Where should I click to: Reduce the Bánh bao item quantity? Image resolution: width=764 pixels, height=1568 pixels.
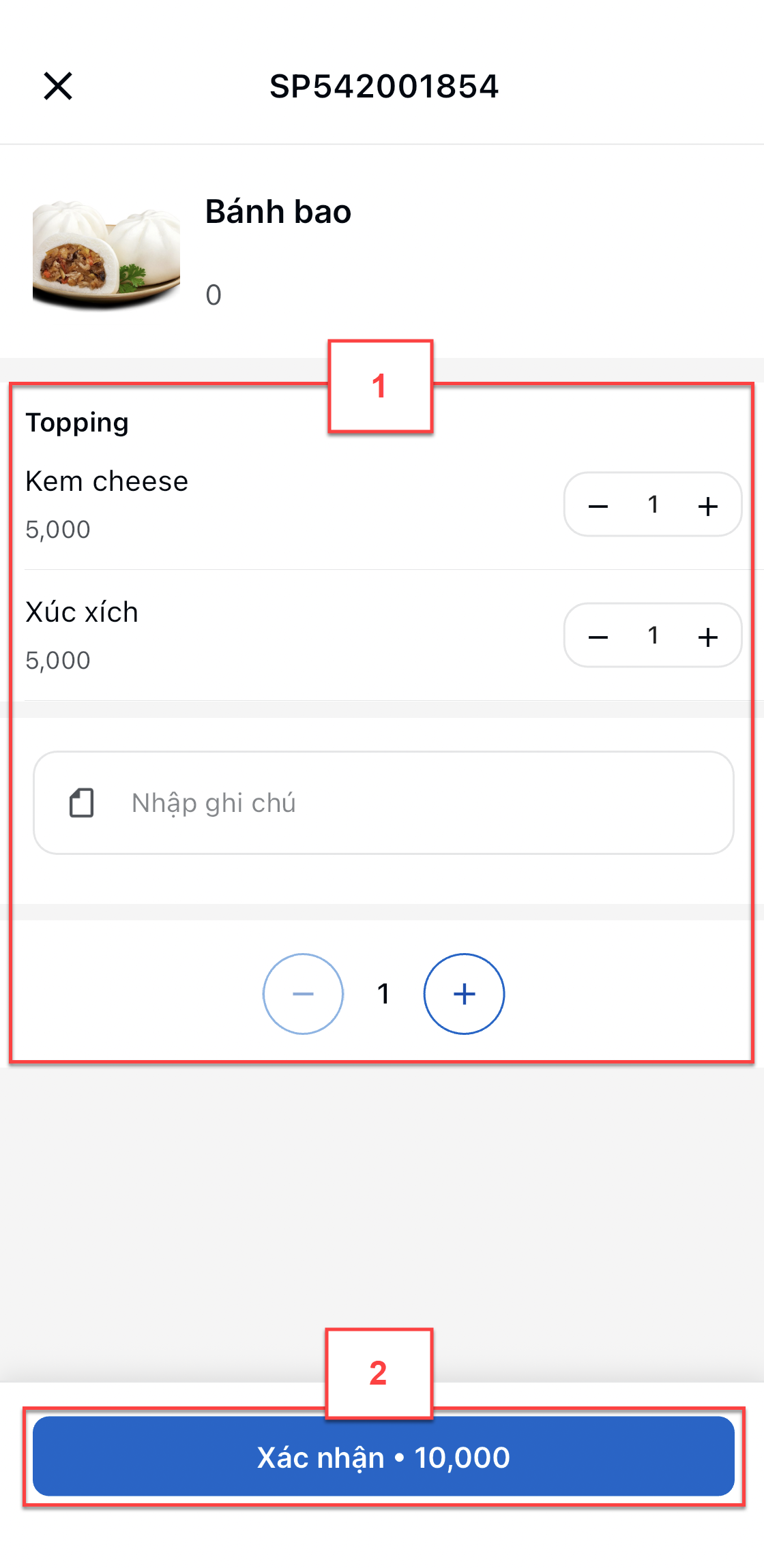point(303,994)
